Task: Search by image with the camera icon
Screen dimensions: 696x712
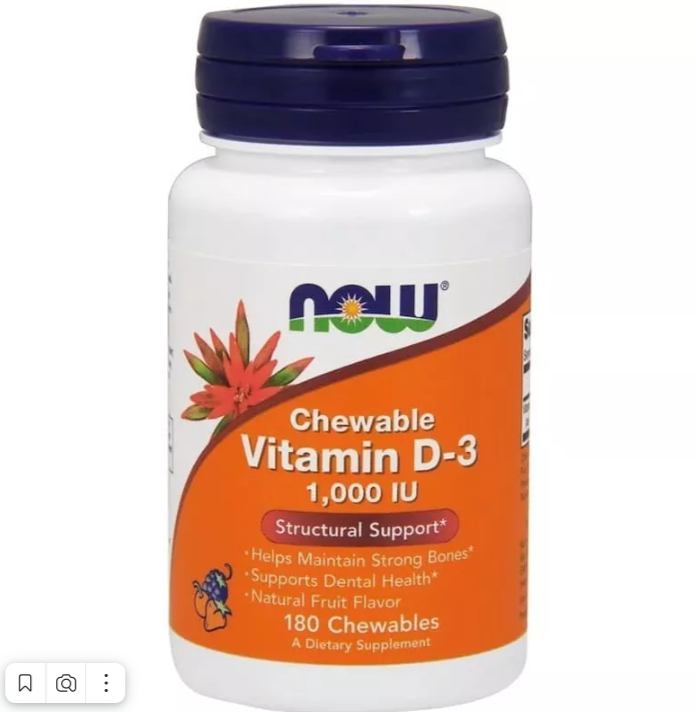Action: point(66,683)
